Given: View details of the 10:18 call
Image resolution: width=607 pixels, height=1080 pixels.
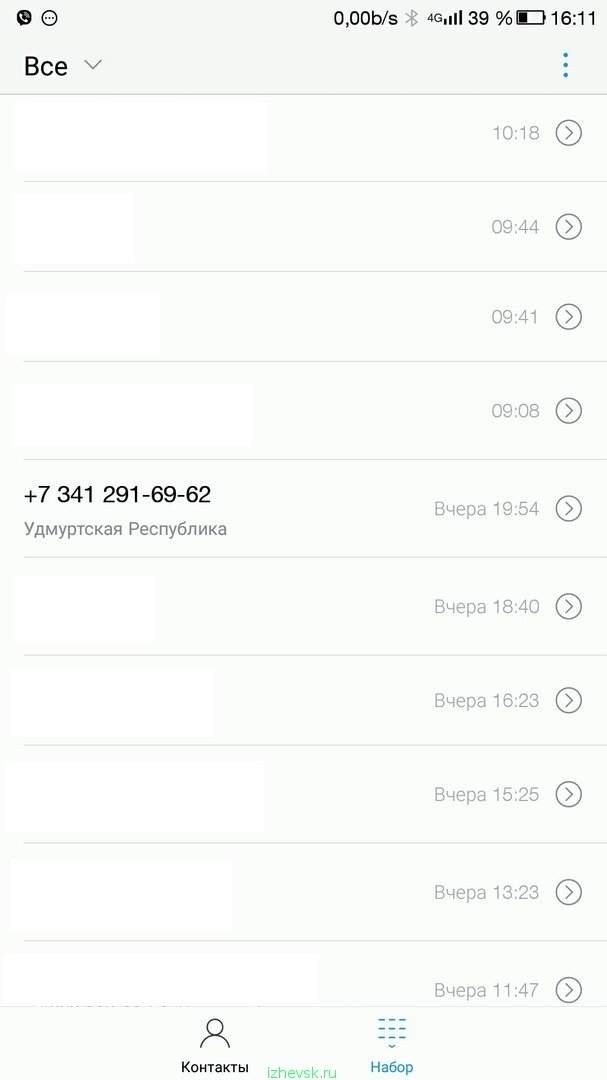Looking at the screenshot, I should click(568, 132).
